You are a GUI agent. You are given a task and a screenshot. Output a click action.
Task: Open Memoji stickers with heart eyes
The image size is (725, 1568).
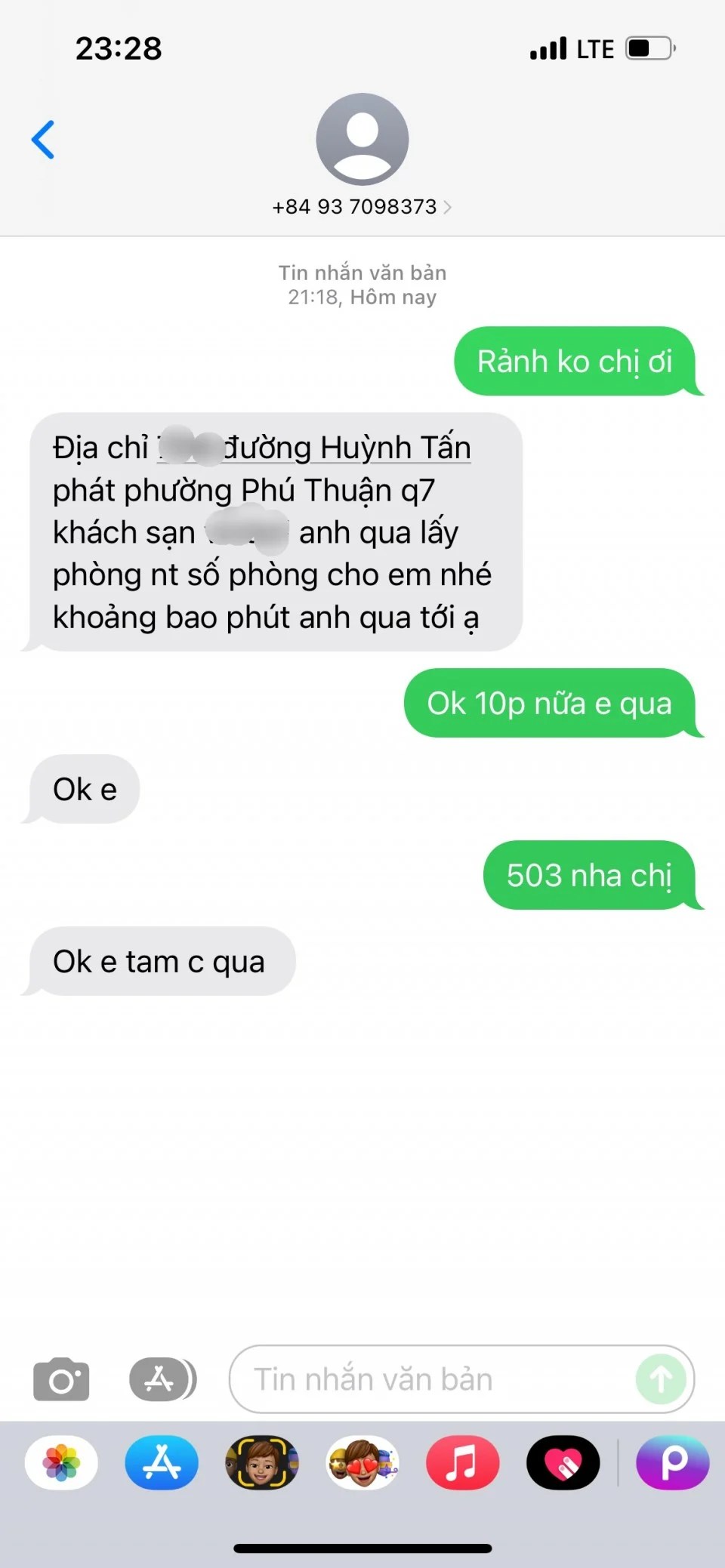[x=362, y=1462]
